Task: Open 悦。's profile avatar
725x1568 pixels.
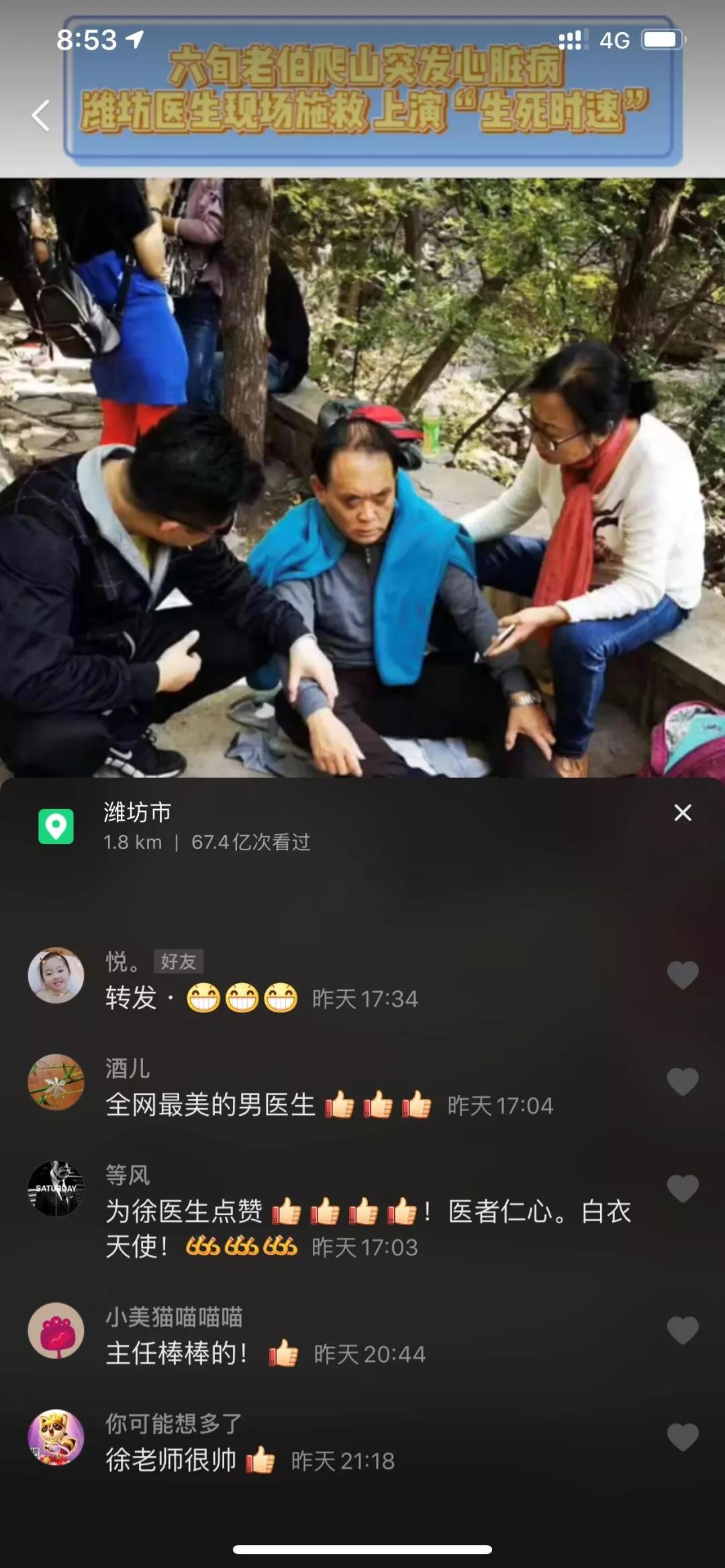Action: [x=56, y=976]
